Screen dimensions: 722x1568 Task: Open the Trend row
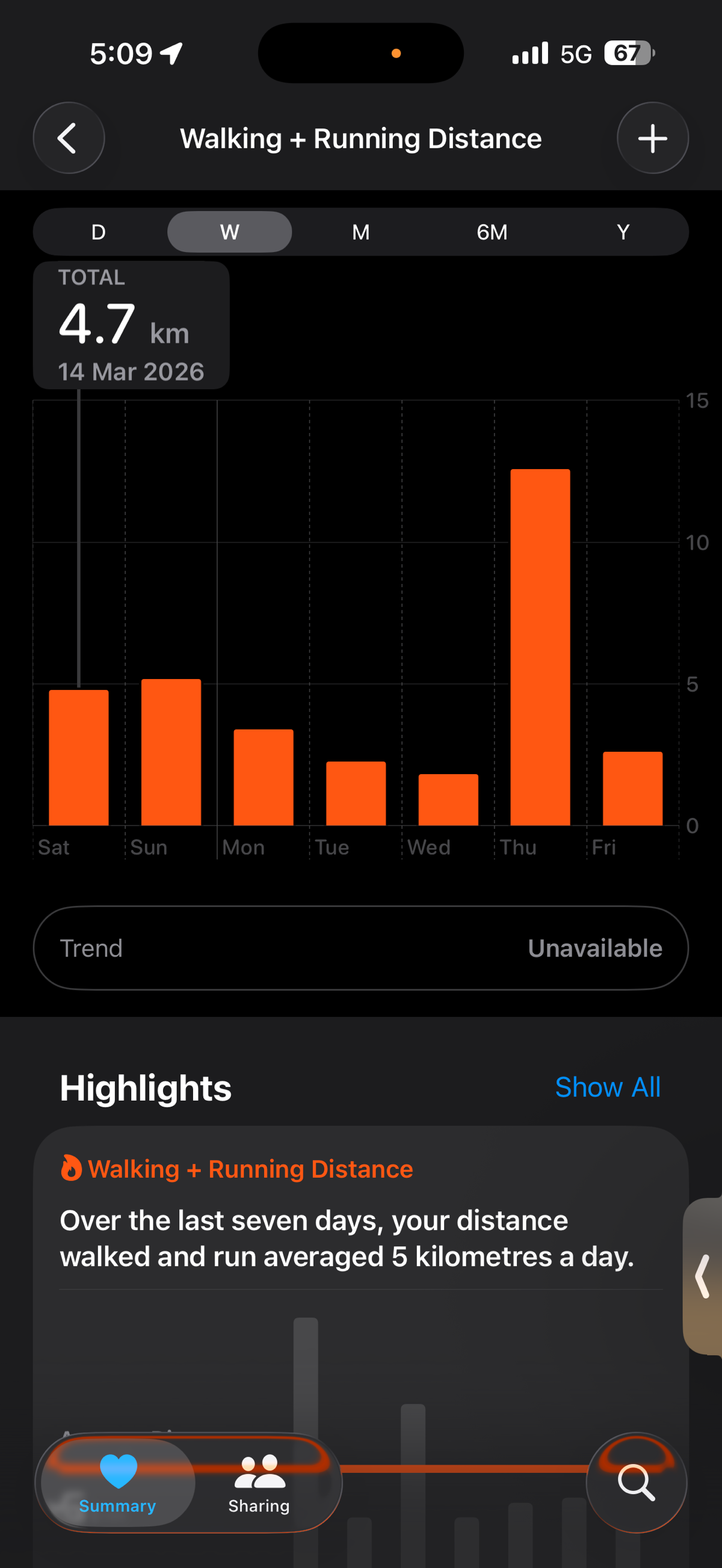pos(361,948)
